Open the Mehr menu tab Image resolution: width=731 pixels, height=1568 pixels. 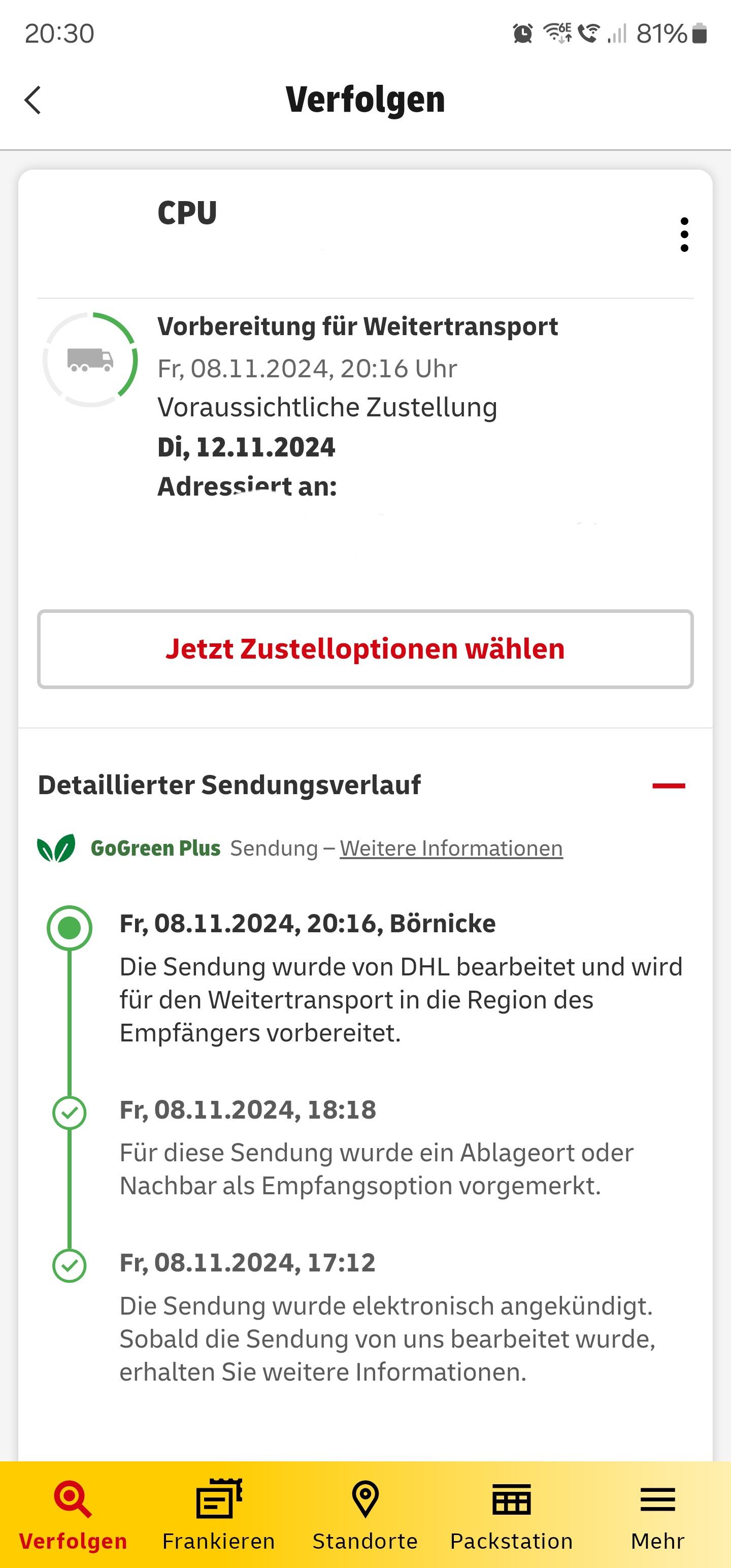tap(657, 1515)
